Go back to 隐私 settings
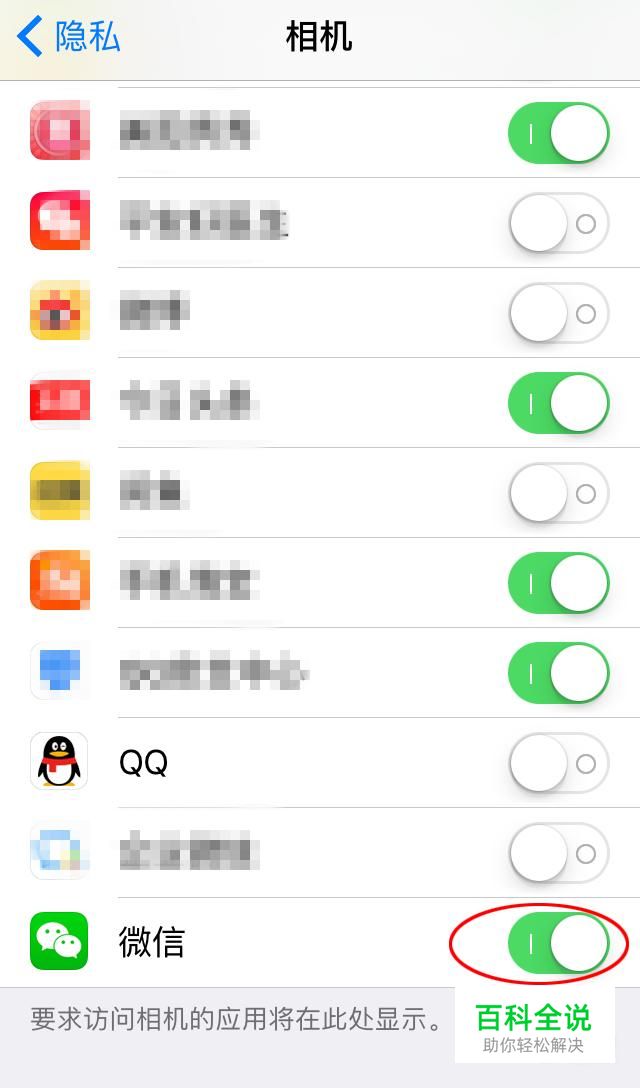Screen dimensions: 640x1088 point(68,36)
